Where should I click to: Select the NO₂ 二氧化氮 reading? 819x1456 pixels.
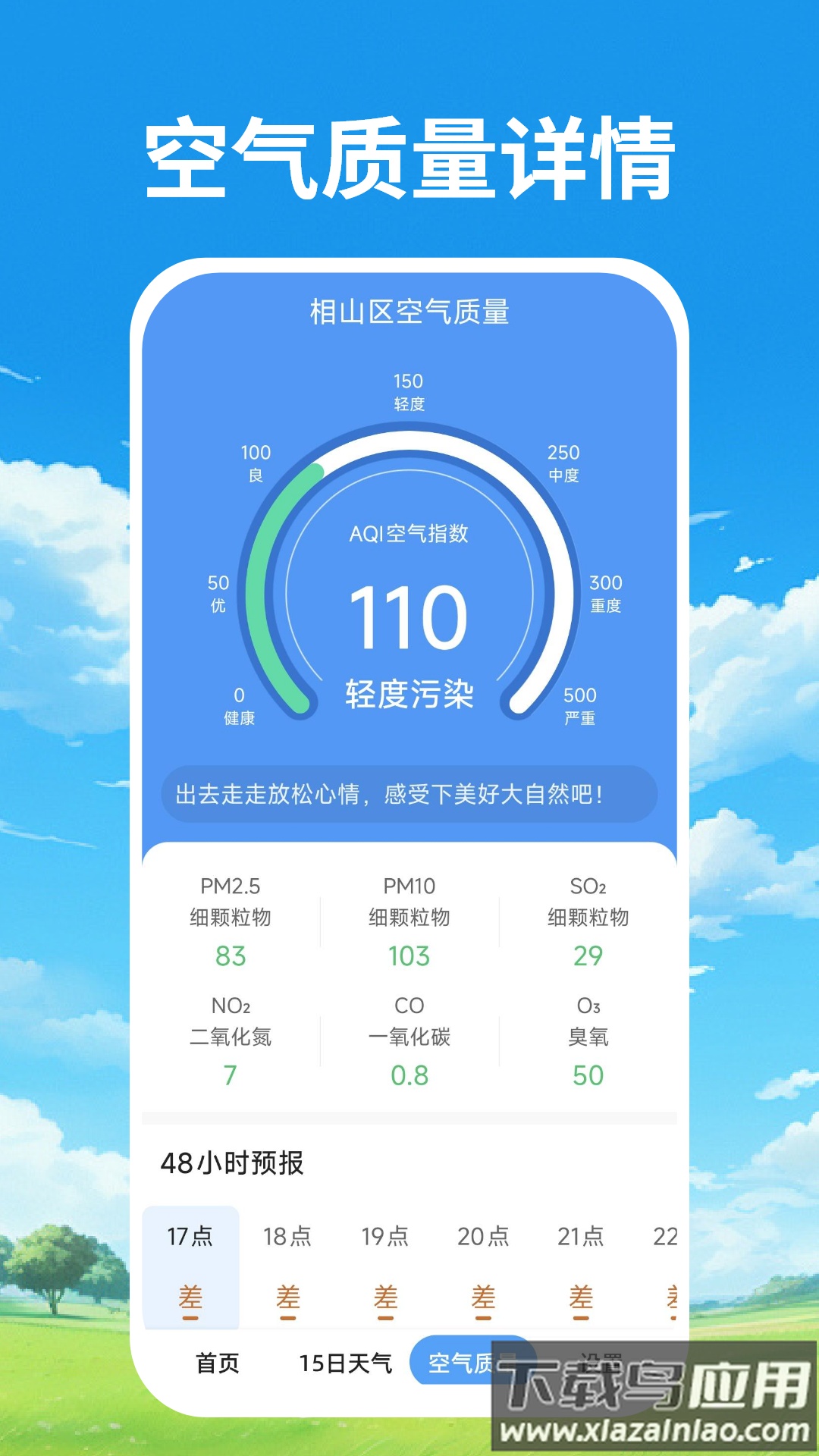(x=229, y=1076)
